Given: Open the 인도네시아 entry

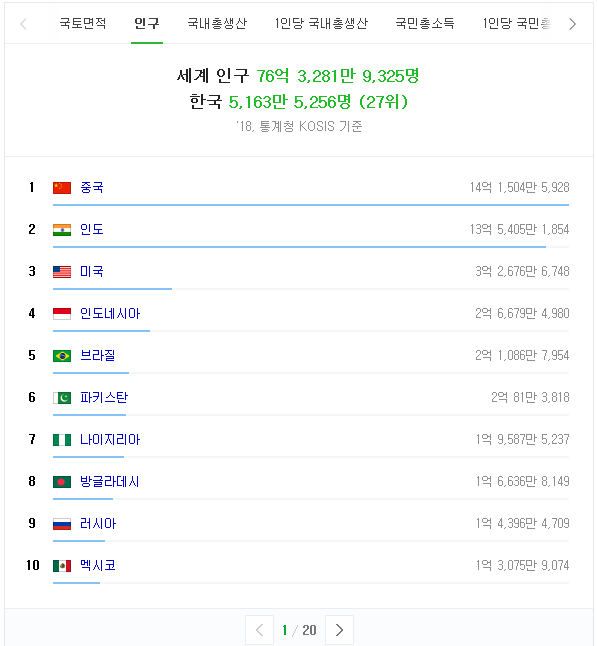Looking at the screenshot, I should [x=110, y=314].
